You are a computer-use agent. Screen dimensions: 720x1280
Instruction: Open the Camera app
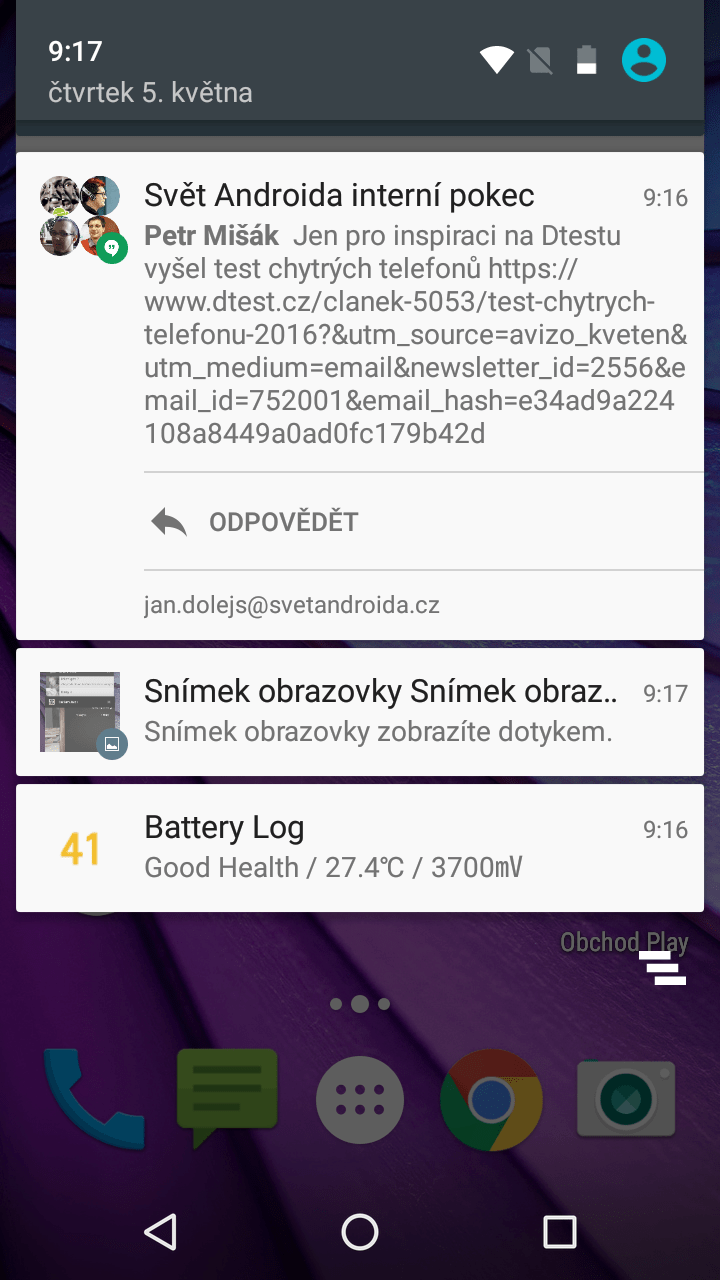coord(626,1100)
